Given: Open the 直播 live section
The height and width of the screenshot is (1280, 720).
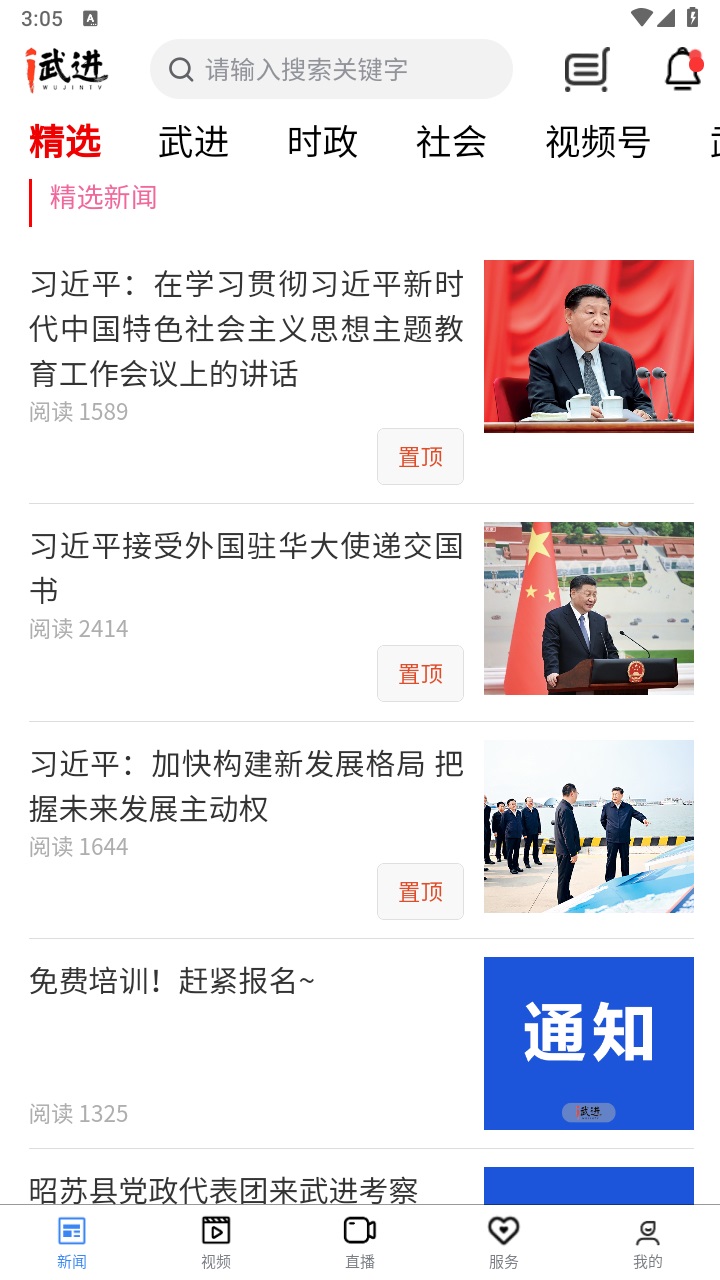Looking at the screenshot, I should (x=360, y=1242).
